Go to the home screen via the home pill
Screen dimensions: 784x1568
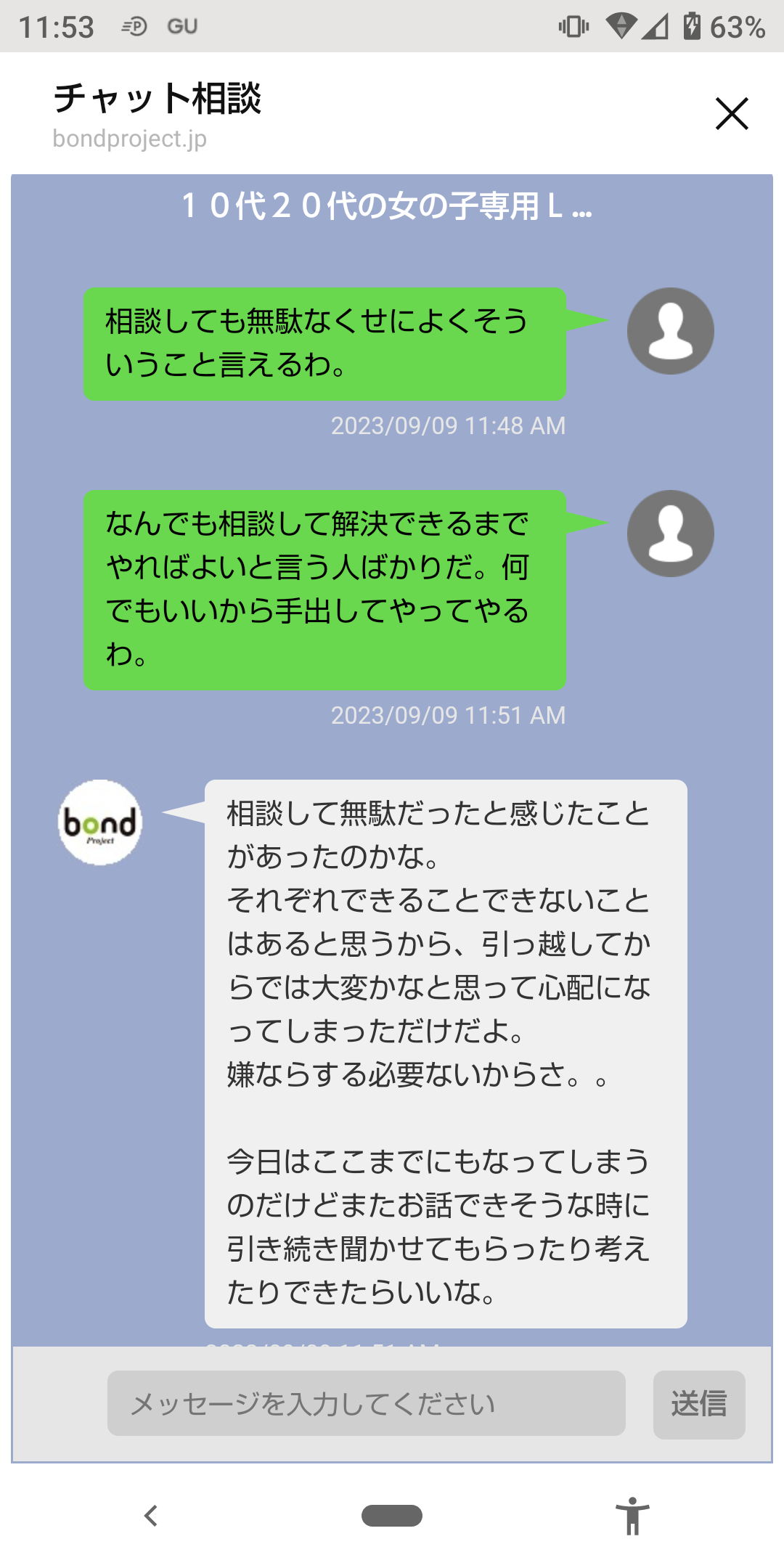tap(392, 1516)
